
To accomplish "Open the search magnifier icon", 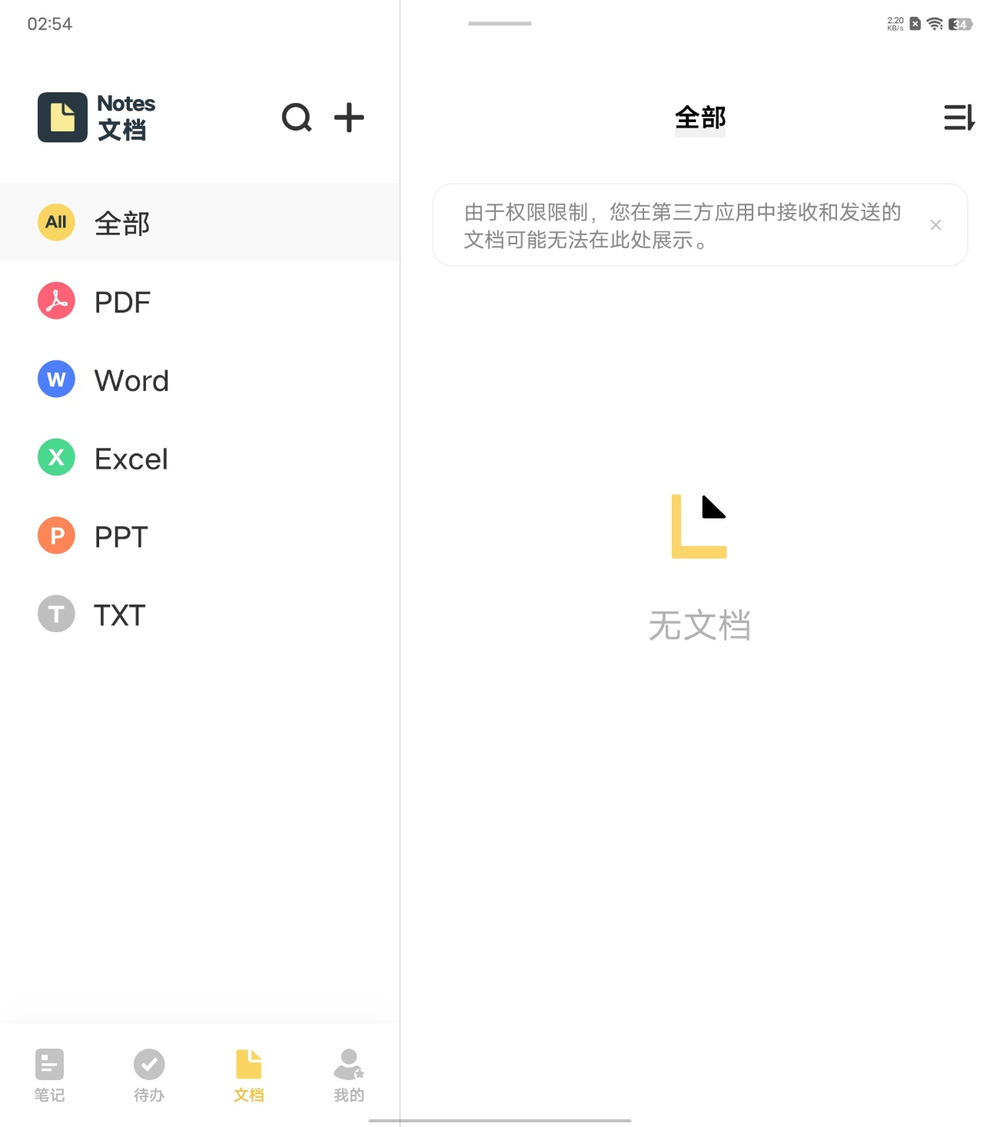I will [x=297, y=118].
